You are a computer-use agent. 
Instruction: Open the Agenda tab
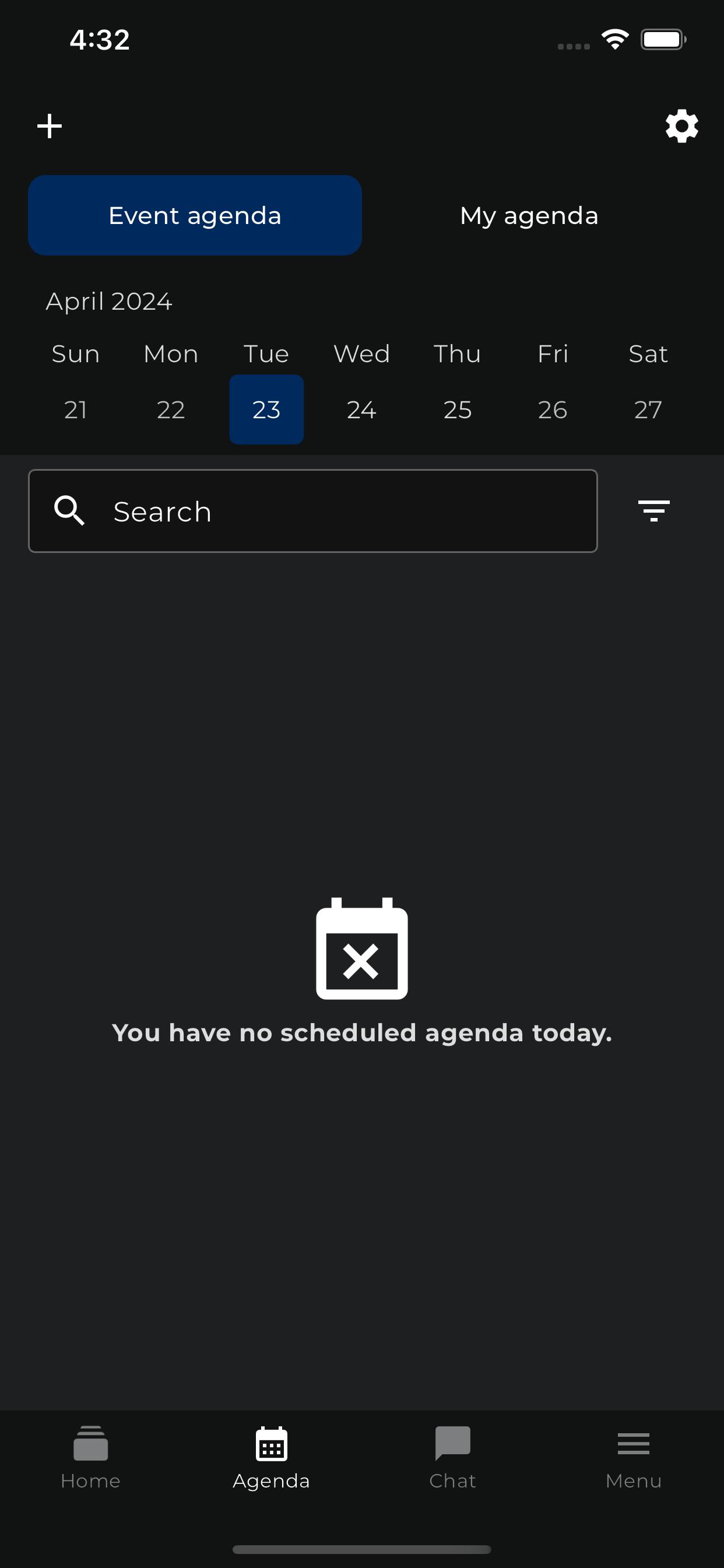point(271,1458)
